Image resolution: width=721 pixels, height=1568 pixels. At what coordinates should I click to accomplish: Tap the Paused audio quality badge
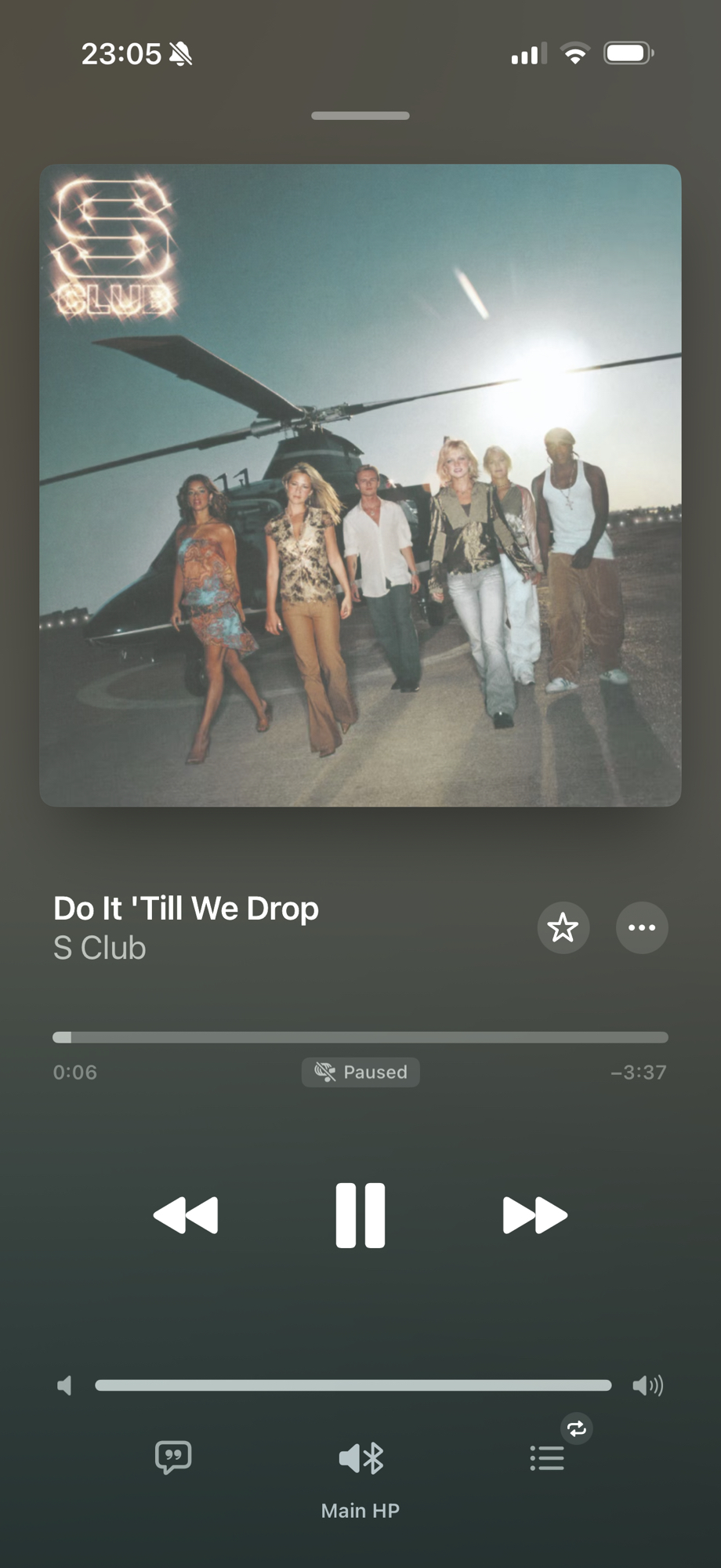coord(360,1072)
